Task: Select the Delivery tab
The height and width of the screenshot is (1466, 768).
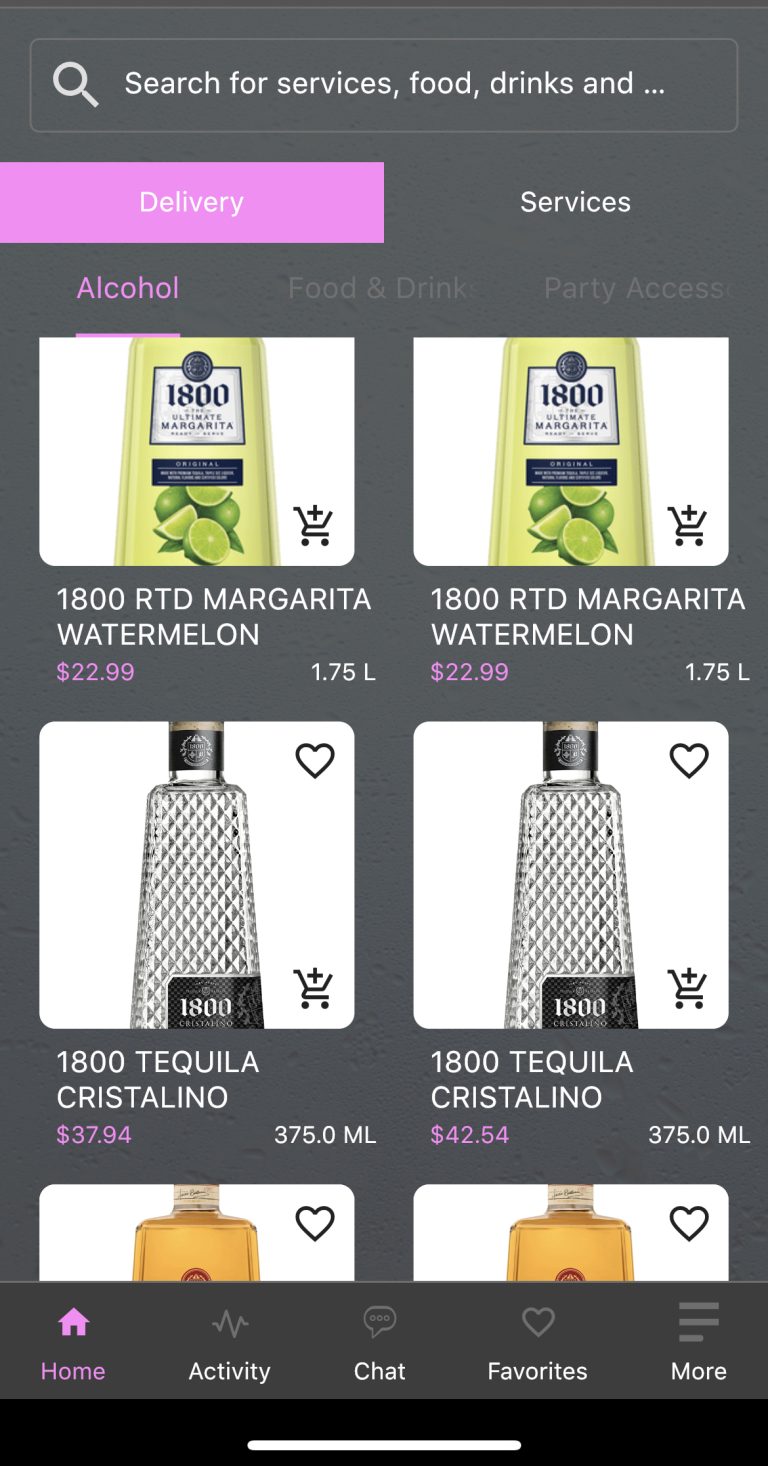Action: (191, 202)
